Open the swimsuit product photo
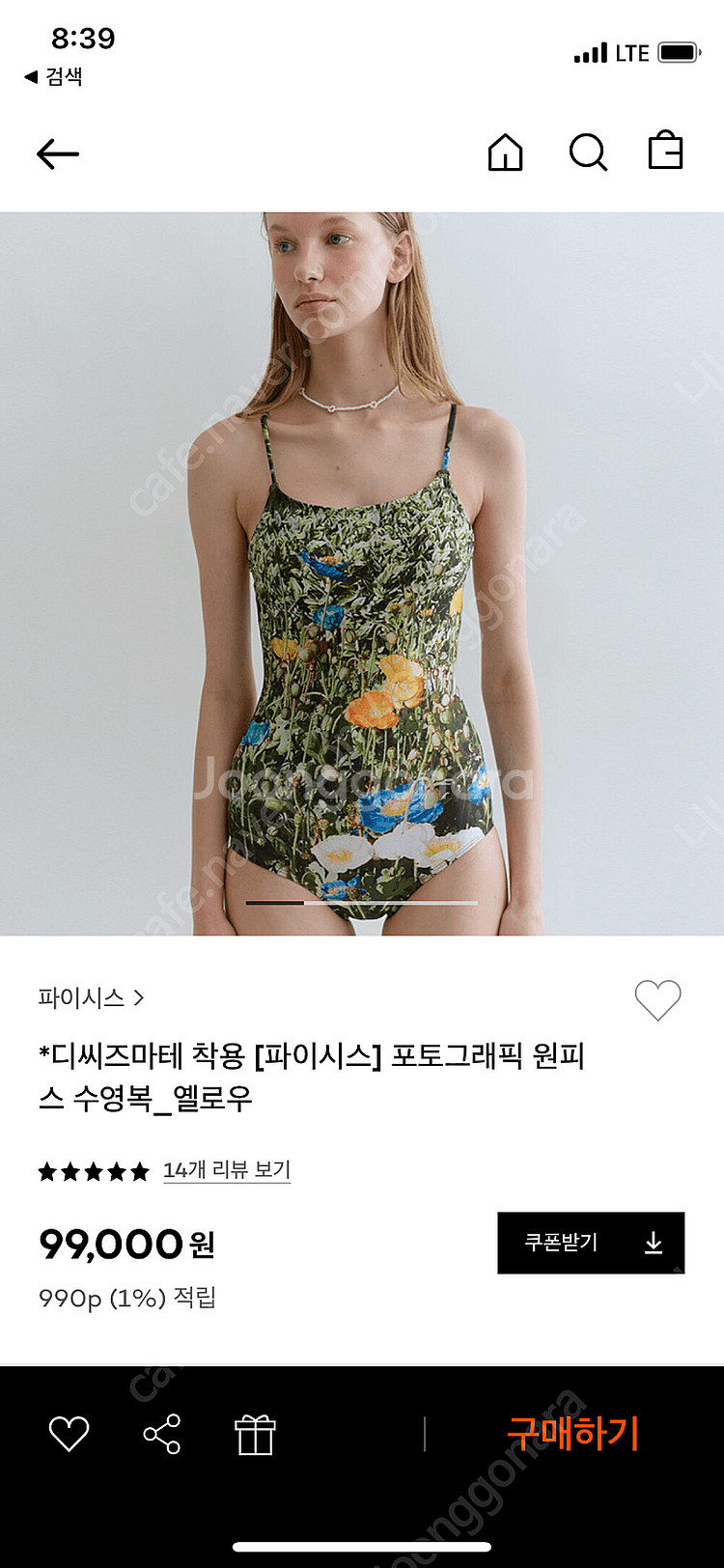Screen dimensions: 724x1568 tap(362, 574)
